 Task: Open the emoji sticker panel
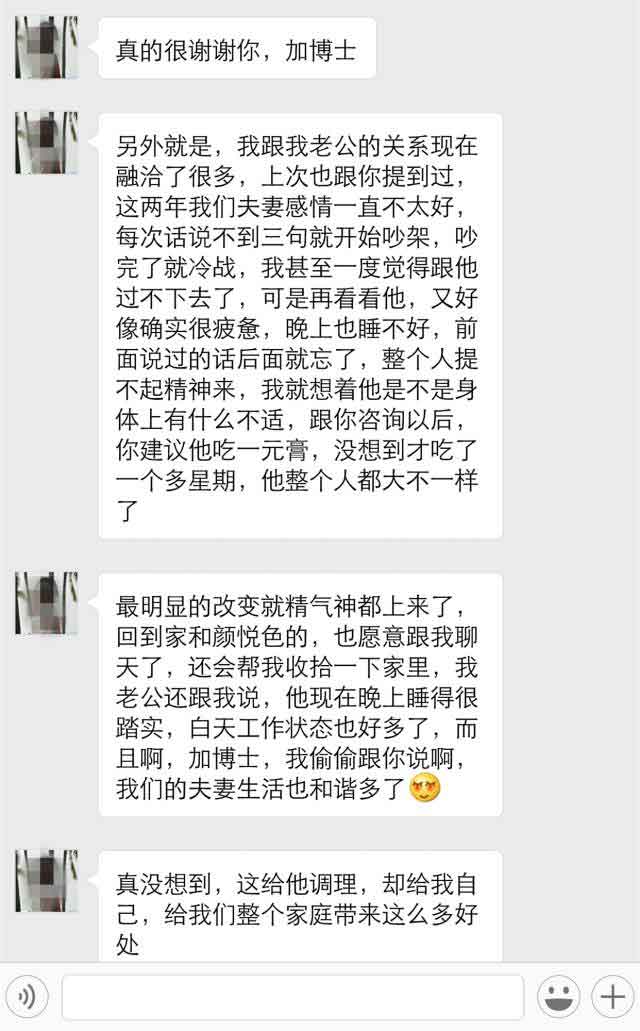(x=558, y=996)
